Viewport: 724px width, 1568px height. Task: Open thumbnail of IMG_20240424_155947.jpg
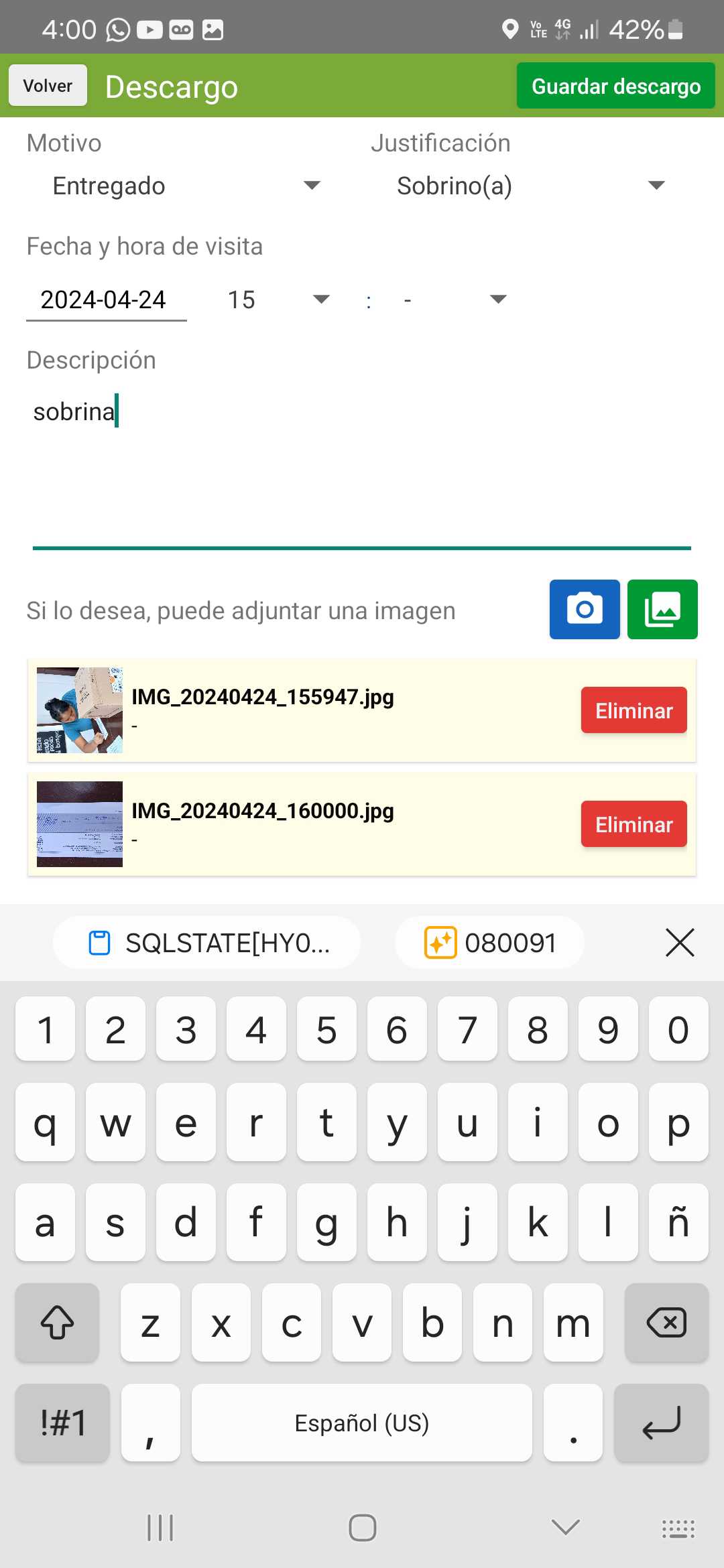80,710
